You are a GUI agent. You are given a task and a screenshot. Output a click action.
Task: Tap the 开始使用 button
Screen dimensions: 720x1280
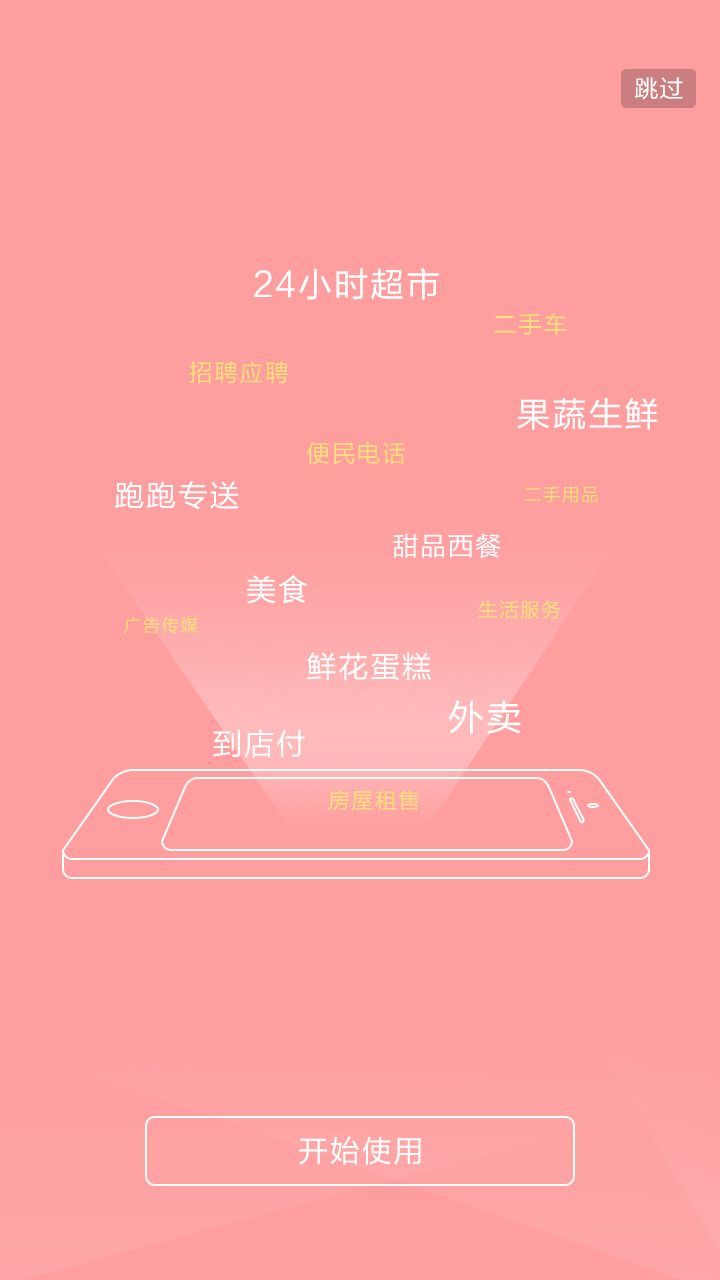tap(360, 1151)
